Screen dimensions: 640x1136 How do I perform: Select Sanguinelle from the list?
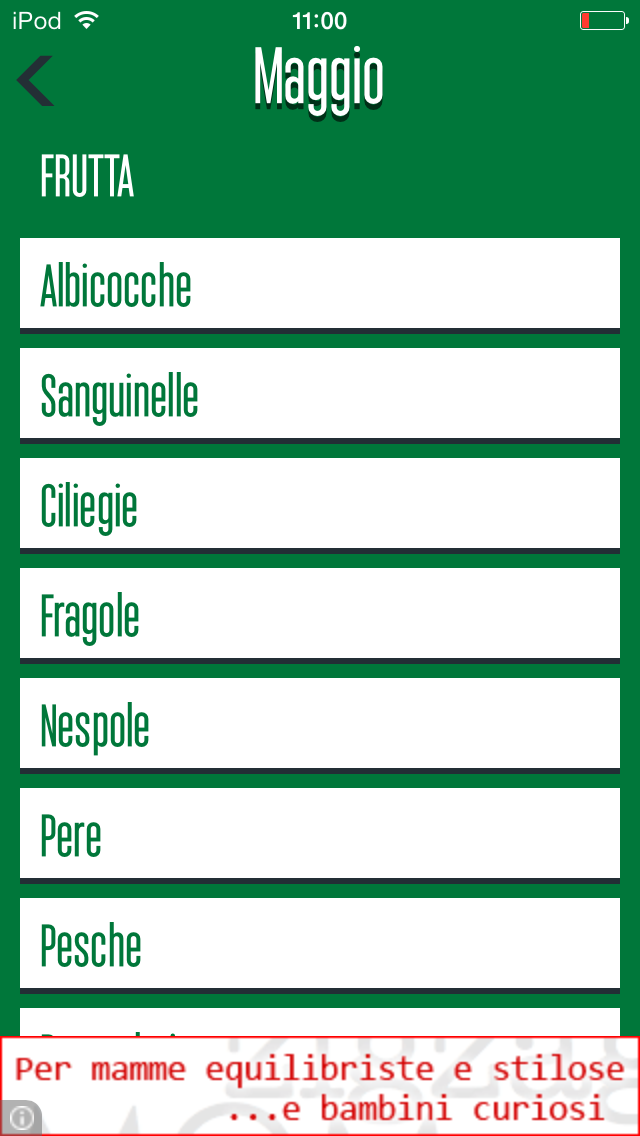pos(320,394)
